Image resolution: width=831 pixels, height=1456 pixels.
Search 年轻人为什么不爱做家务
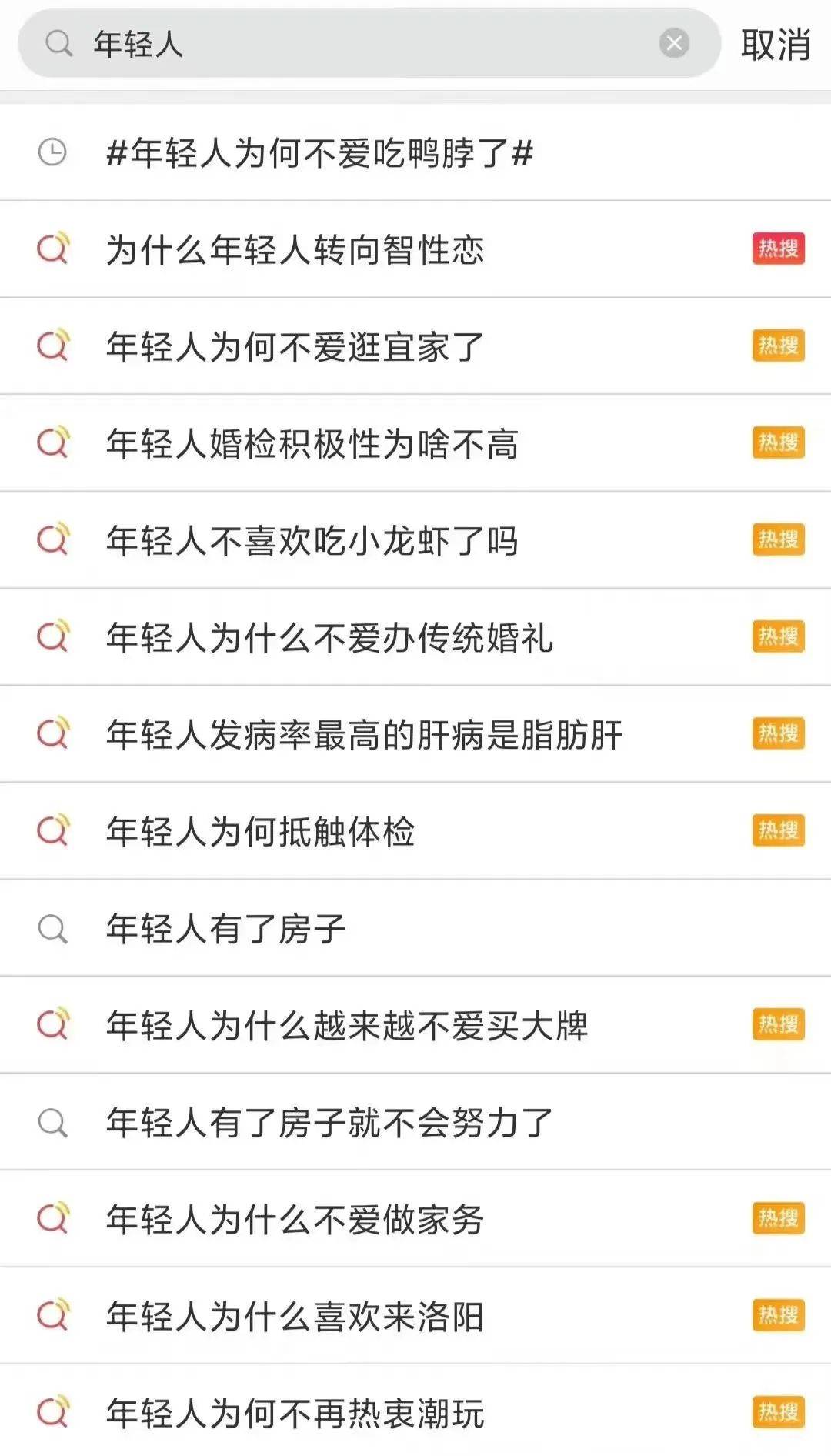point(295,1220)
